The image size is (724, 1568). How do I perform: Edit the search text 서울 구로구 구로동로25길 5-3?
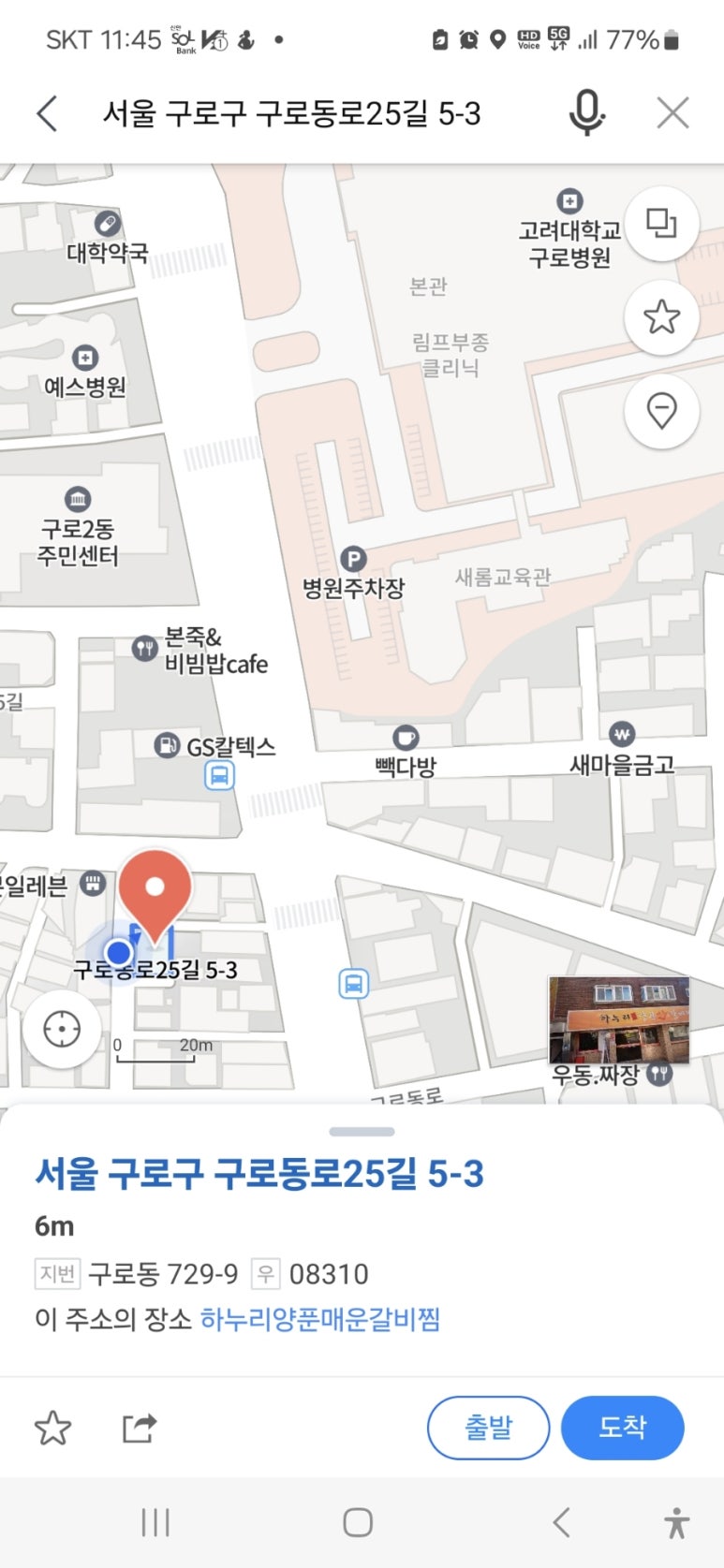(x=291, y=114)
